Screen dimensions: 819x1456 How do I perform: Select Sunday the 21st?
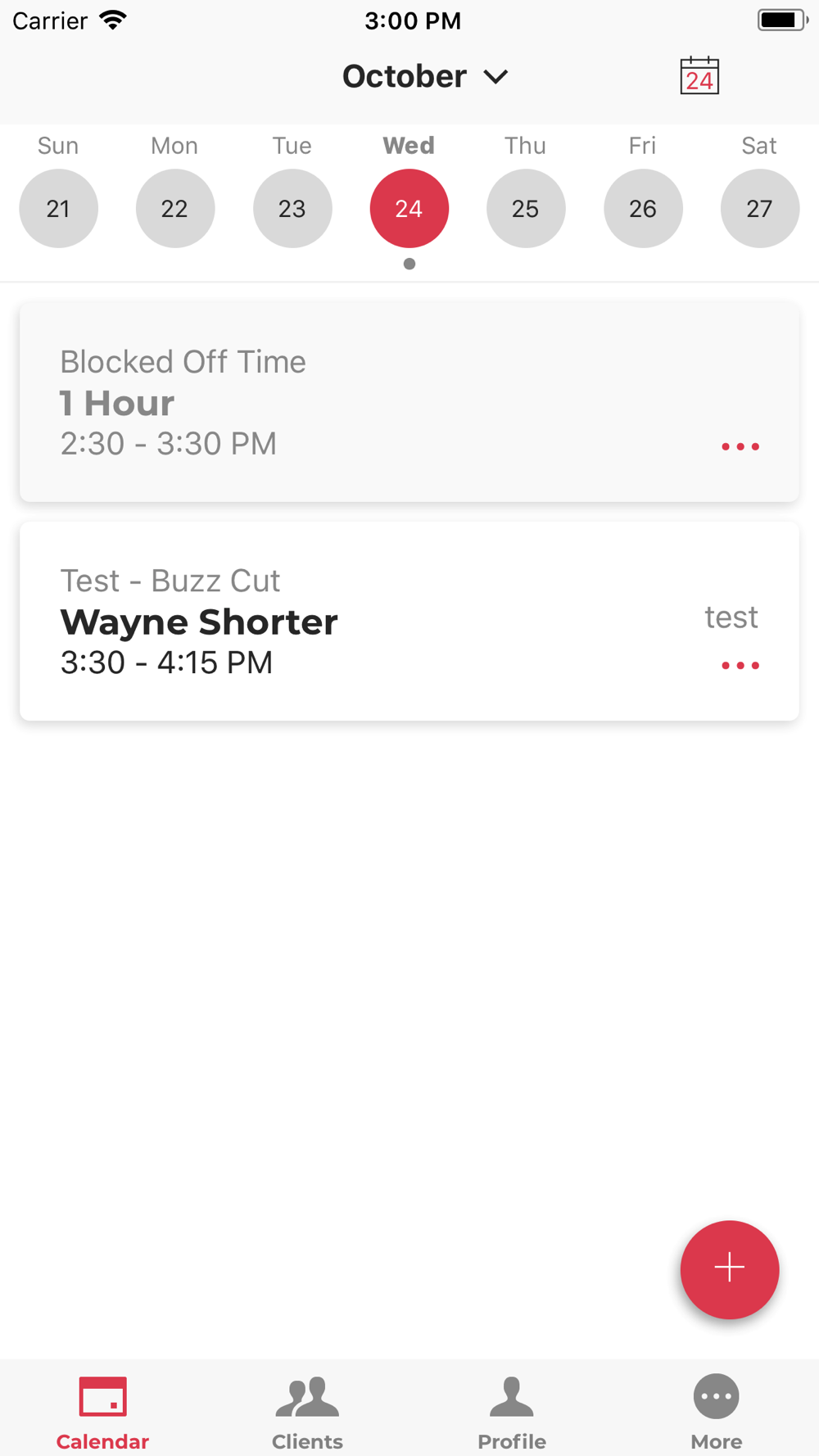pyautogui.click(x=58, y=208)
